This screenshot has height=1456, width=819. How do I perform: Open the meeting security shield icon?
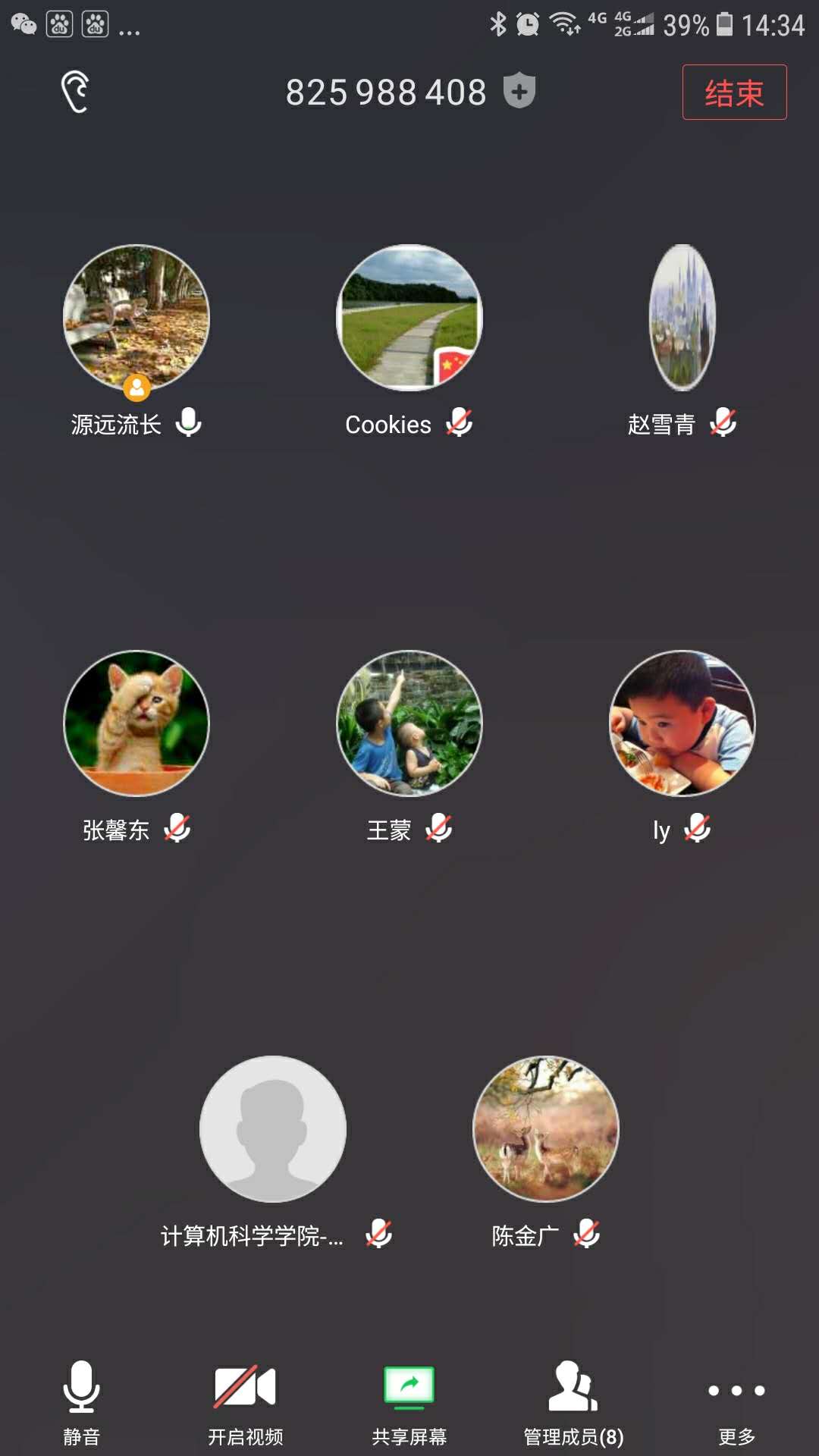coord(519,91)
